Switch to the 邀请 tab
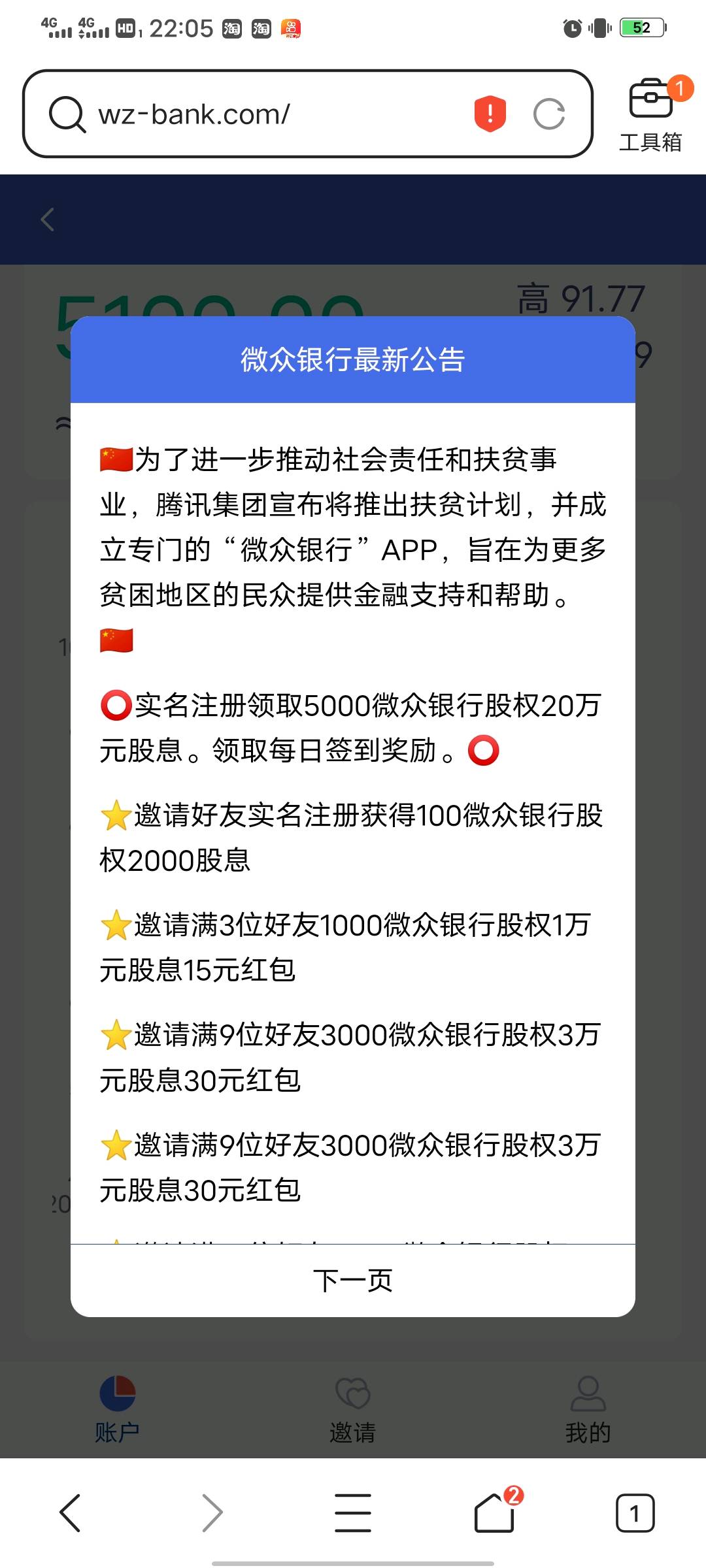 tap(353, 1410)
